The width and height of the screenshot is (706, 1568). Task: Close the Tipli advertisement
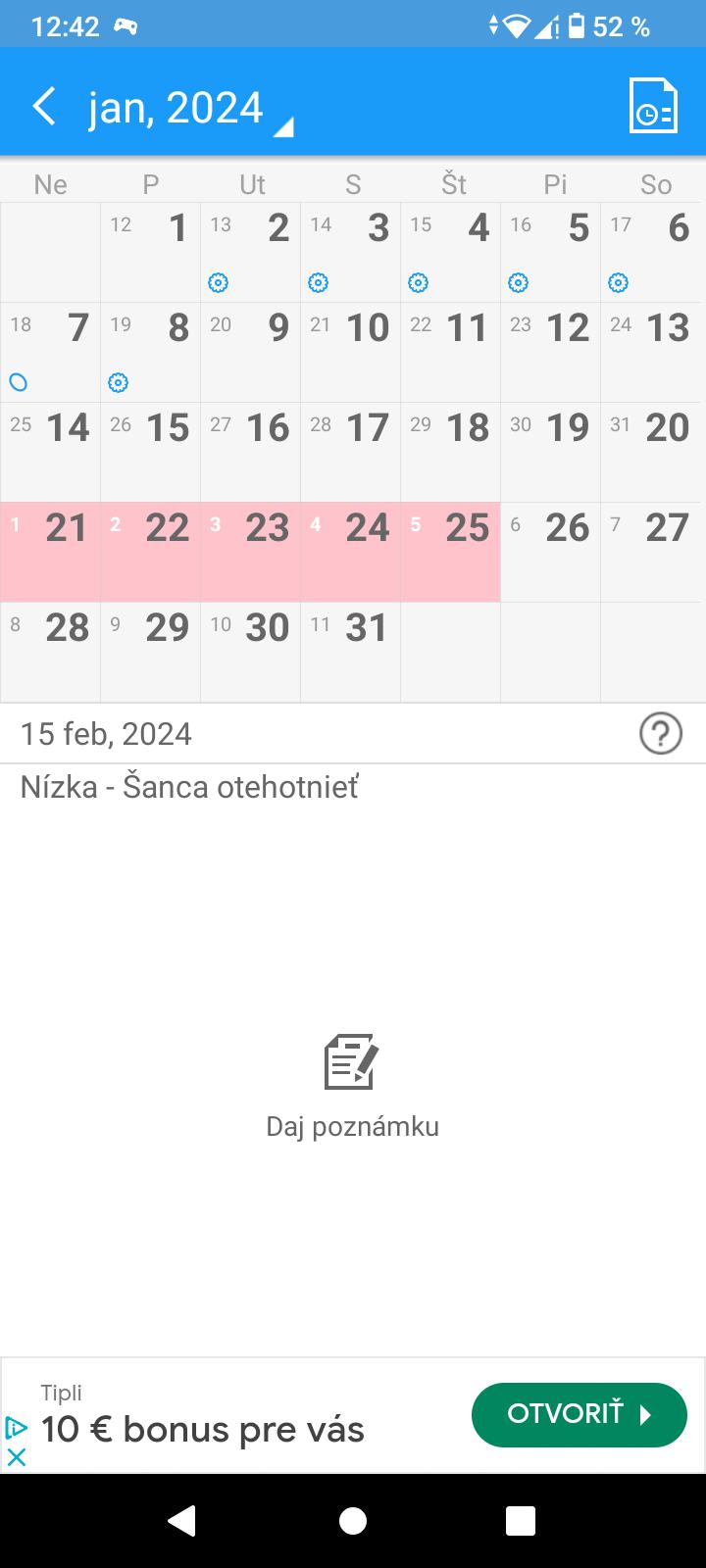click(x=16, y=1456)
